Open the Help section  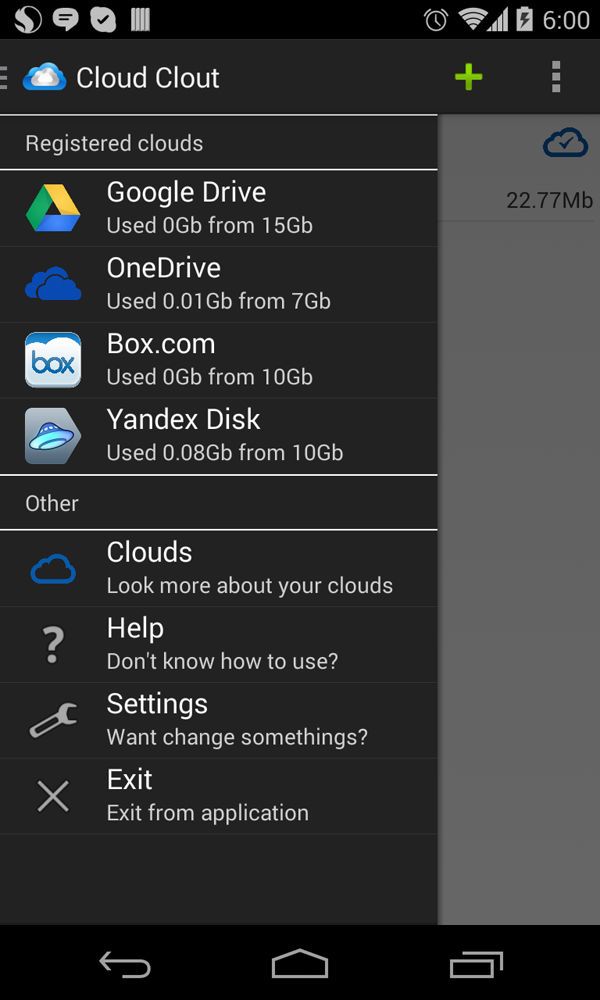click(x=218, y=644)
